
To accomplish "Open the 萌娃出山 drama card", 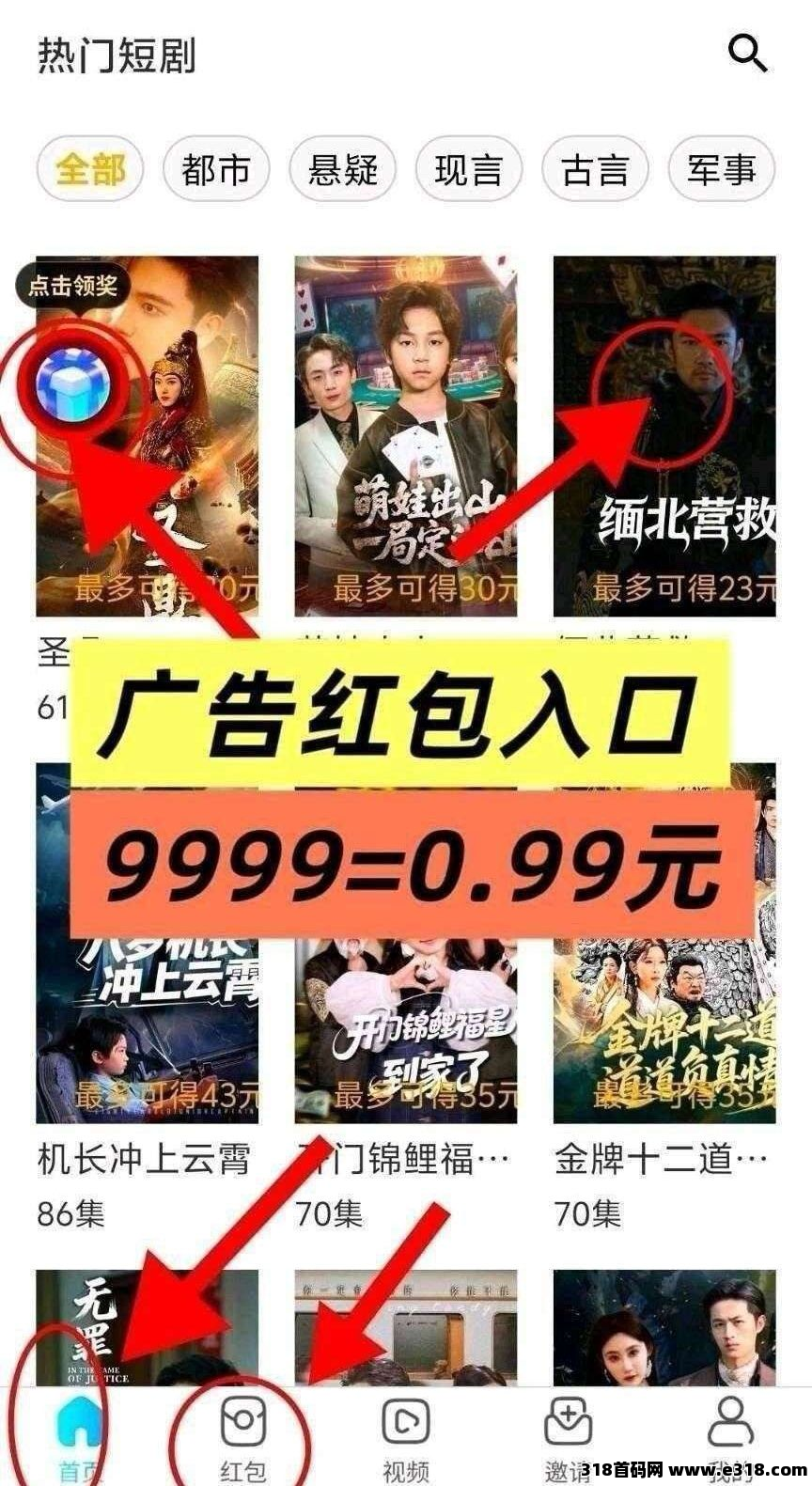I will coord(405,436).
